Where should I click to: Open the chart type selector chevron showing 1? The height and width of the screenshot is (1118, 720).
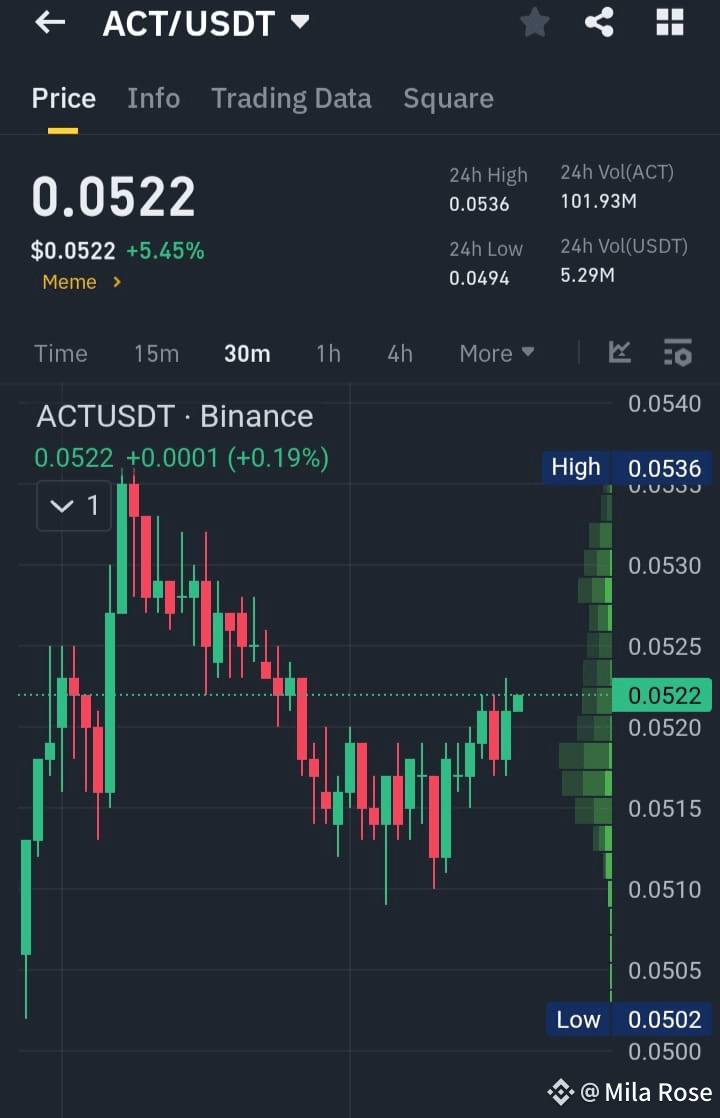click(x=73, y=505)
